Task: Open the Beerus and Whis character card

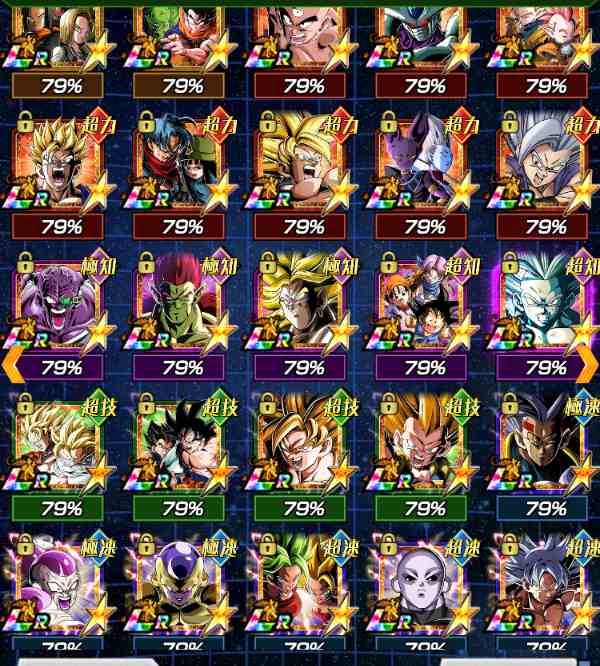Action: [x=424, y=163]
